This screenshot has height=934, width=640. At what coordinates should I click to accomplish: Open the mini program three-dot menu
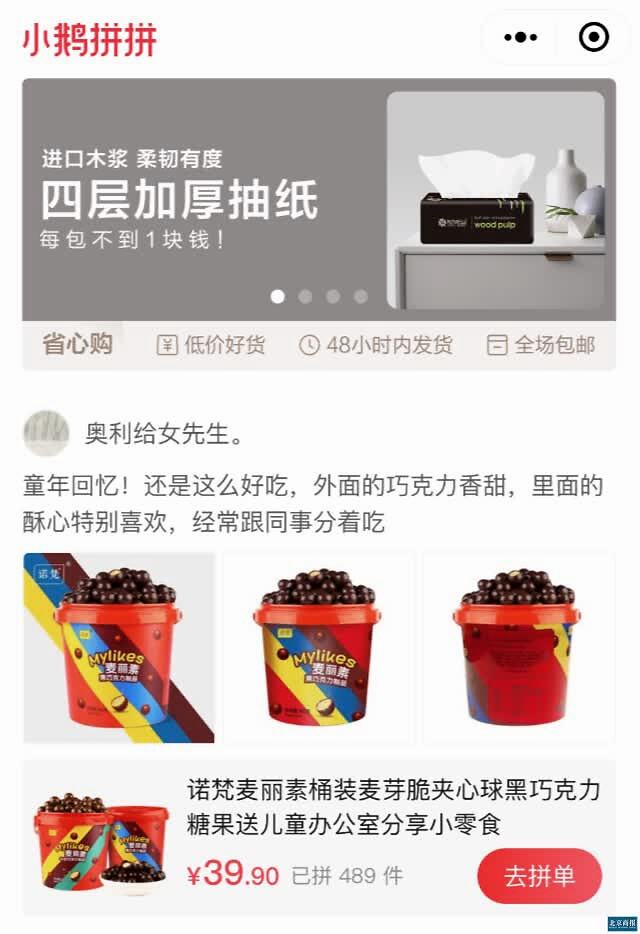521,38
